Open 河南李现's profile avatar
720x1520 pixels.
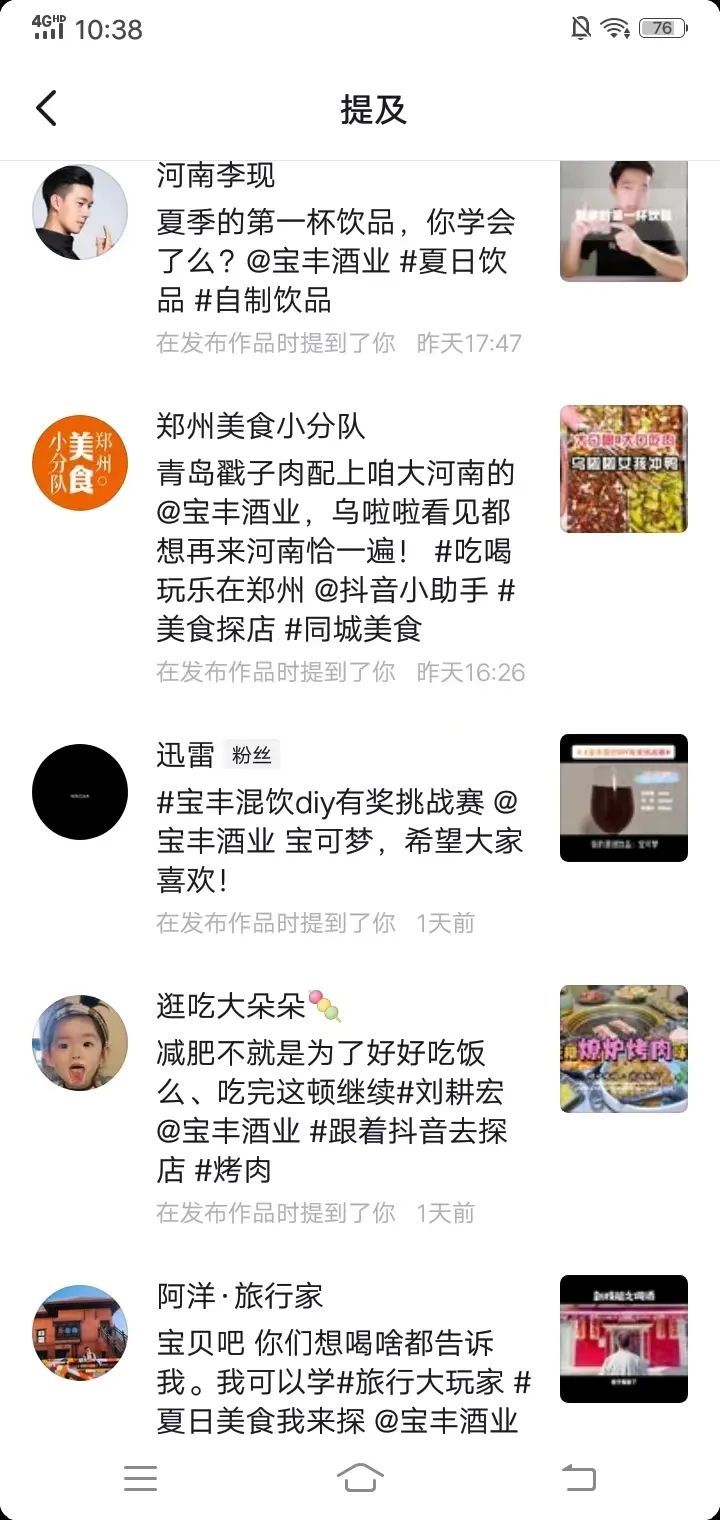point(80,213)
